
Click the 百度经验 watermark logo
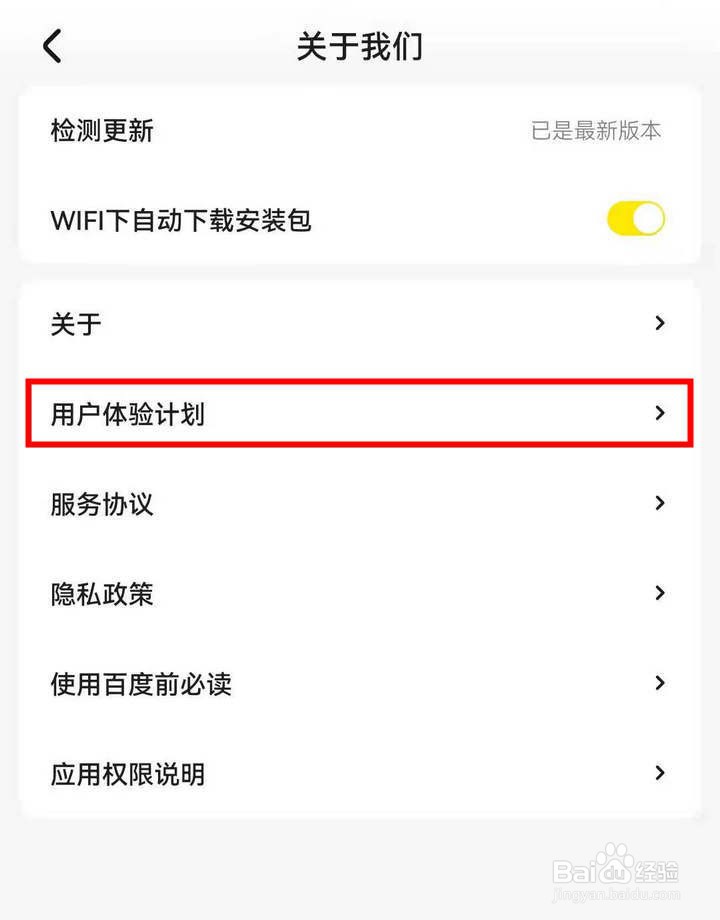click(x=614, y=869)
